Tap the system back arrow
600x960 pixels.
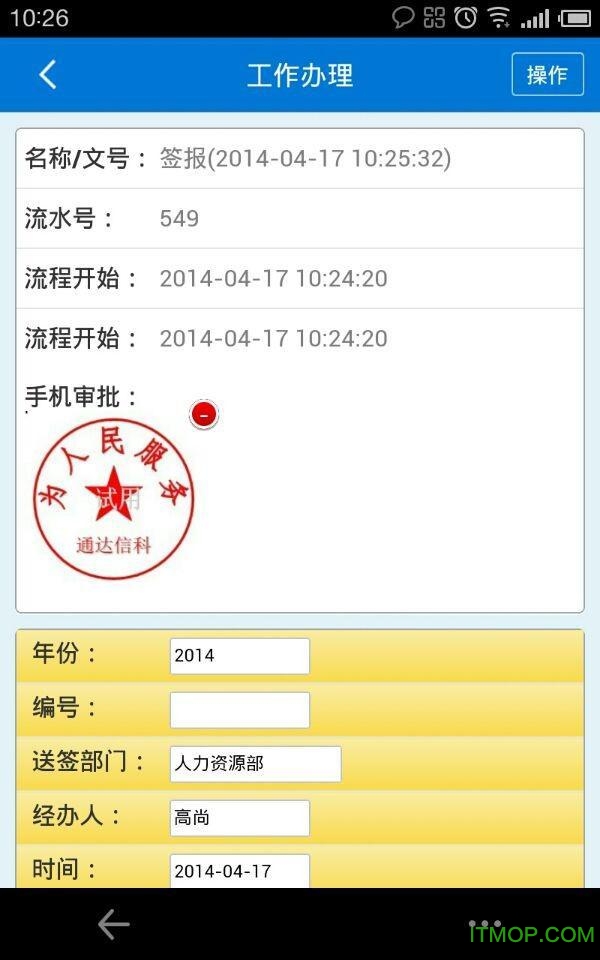113,925
